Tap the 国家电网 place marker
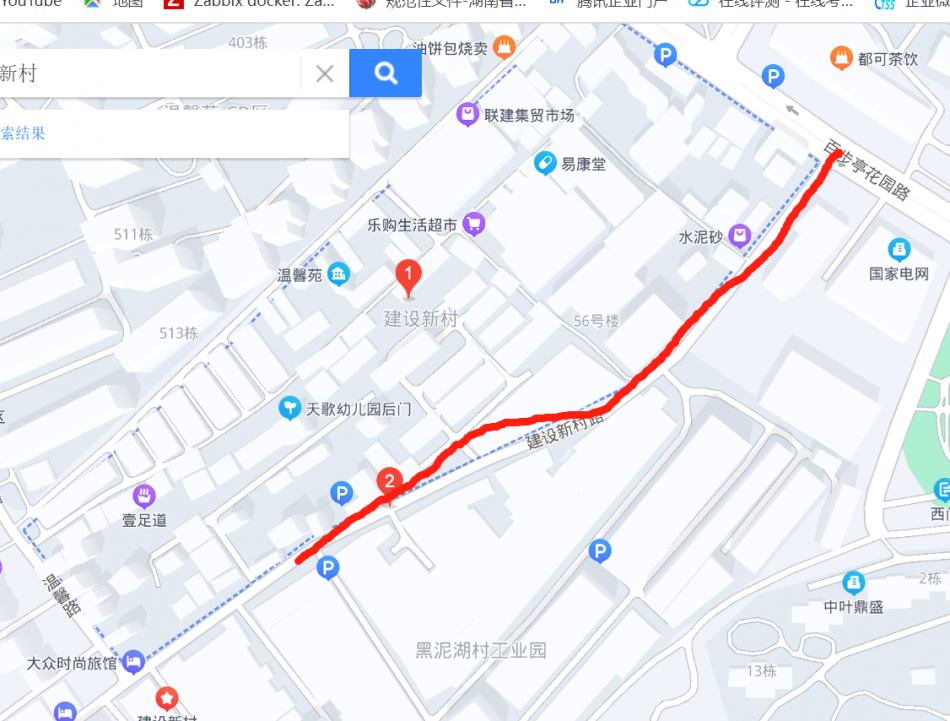Viewport: 950px width, 721px height. point(899,248)
